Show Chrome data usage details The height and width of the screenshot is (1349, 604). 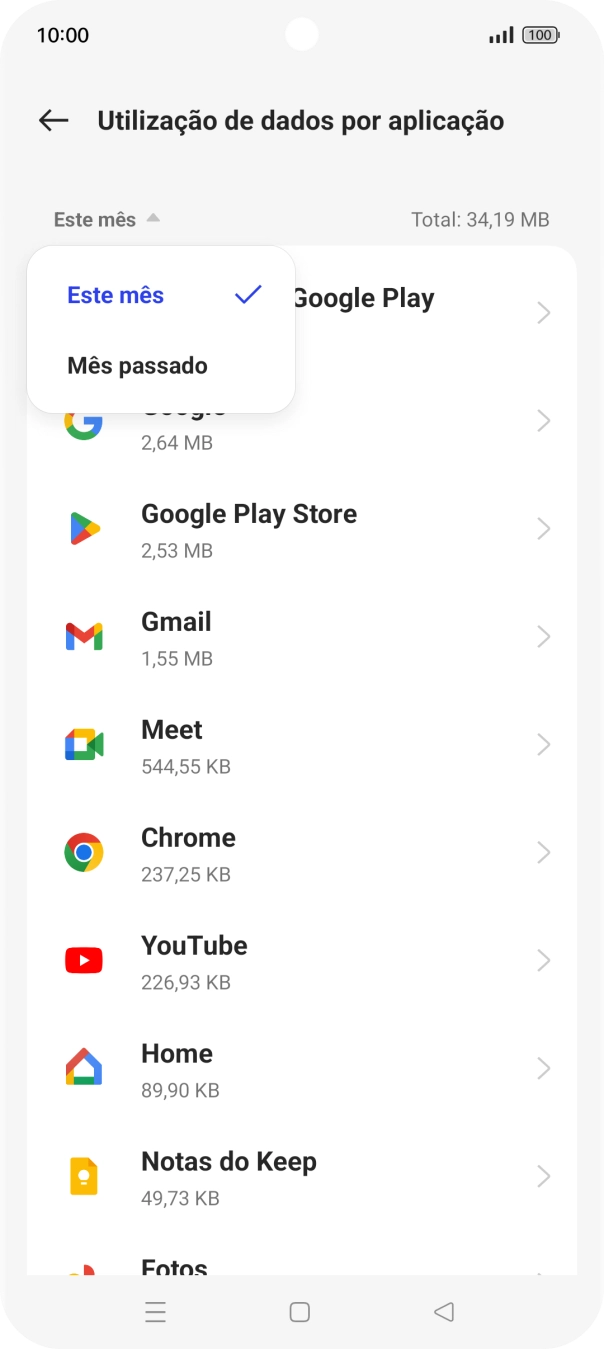click(x=302, y=853)
